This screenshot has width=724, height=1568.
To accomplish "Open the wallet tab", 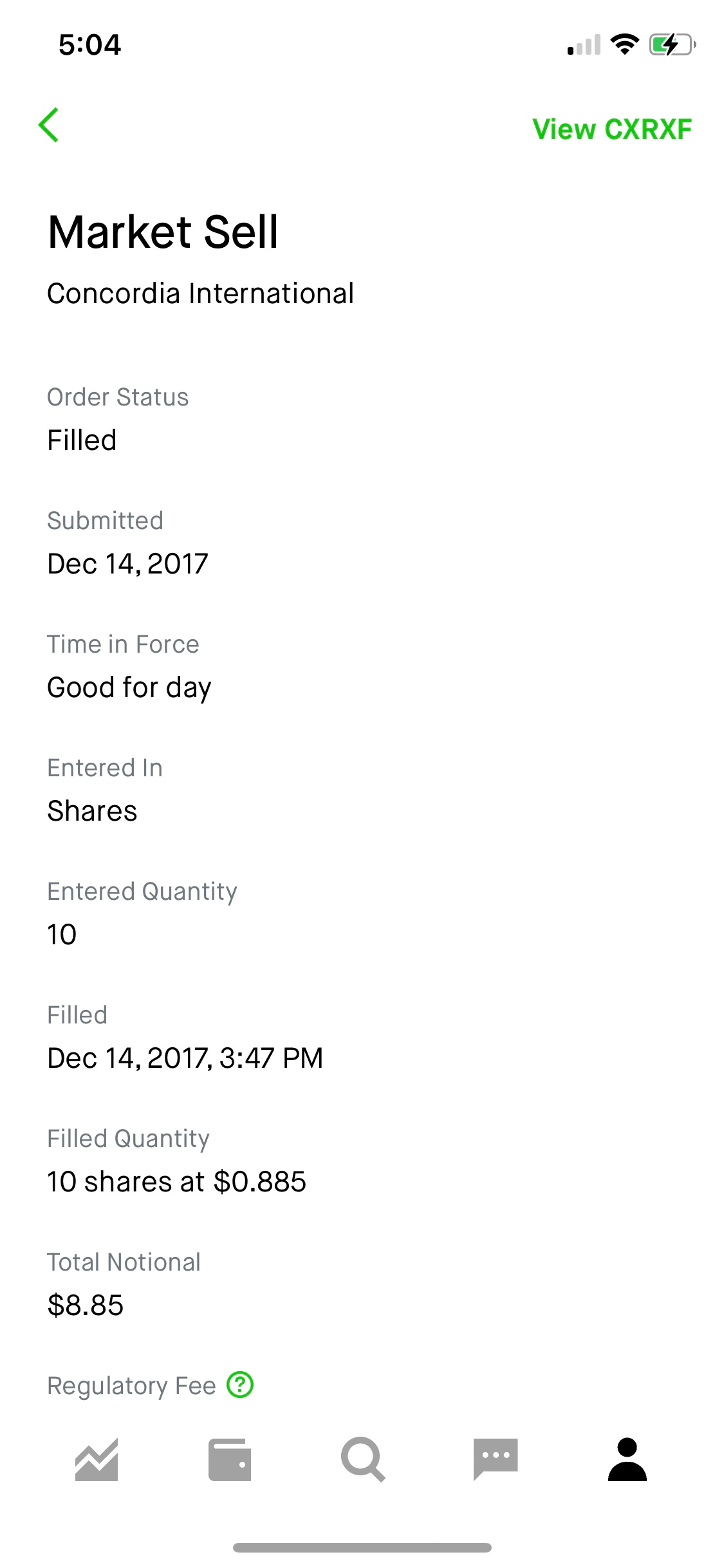I will click(230, 1459).
